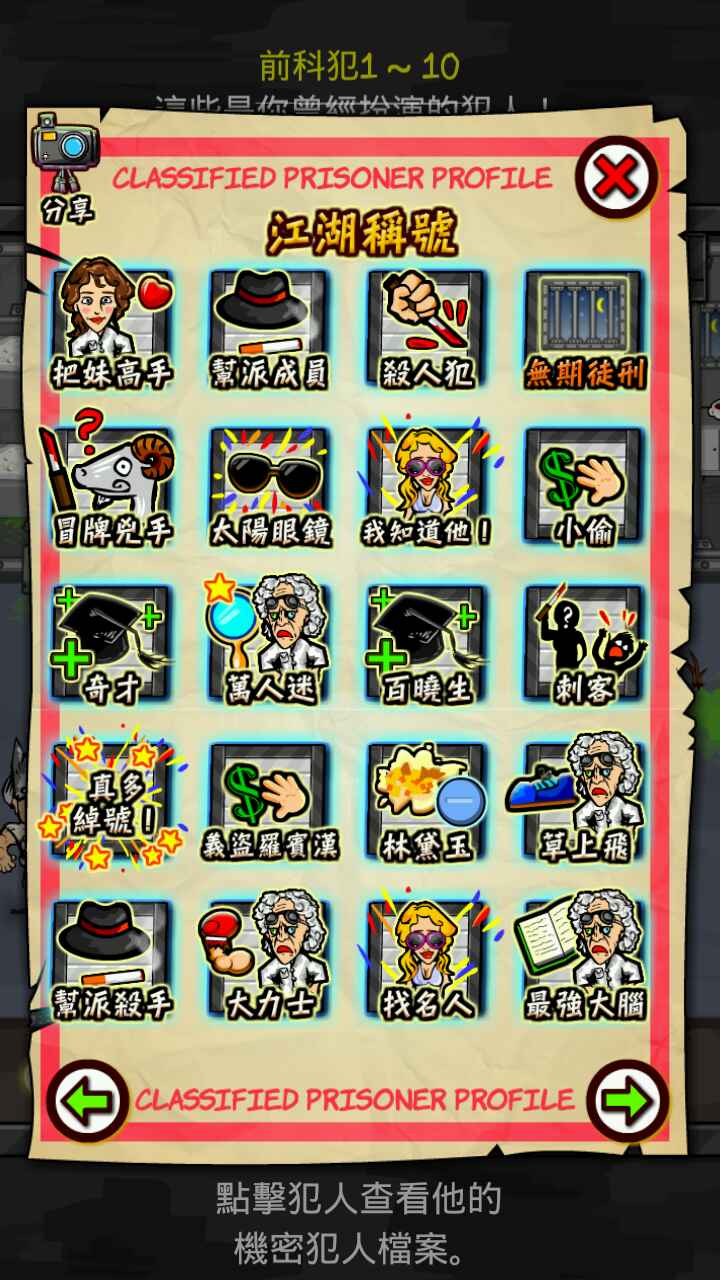Image resolution: width=720 pixels, height=1280 pixels.
Task: Close the classified prisoner profile
Action: 616,179
